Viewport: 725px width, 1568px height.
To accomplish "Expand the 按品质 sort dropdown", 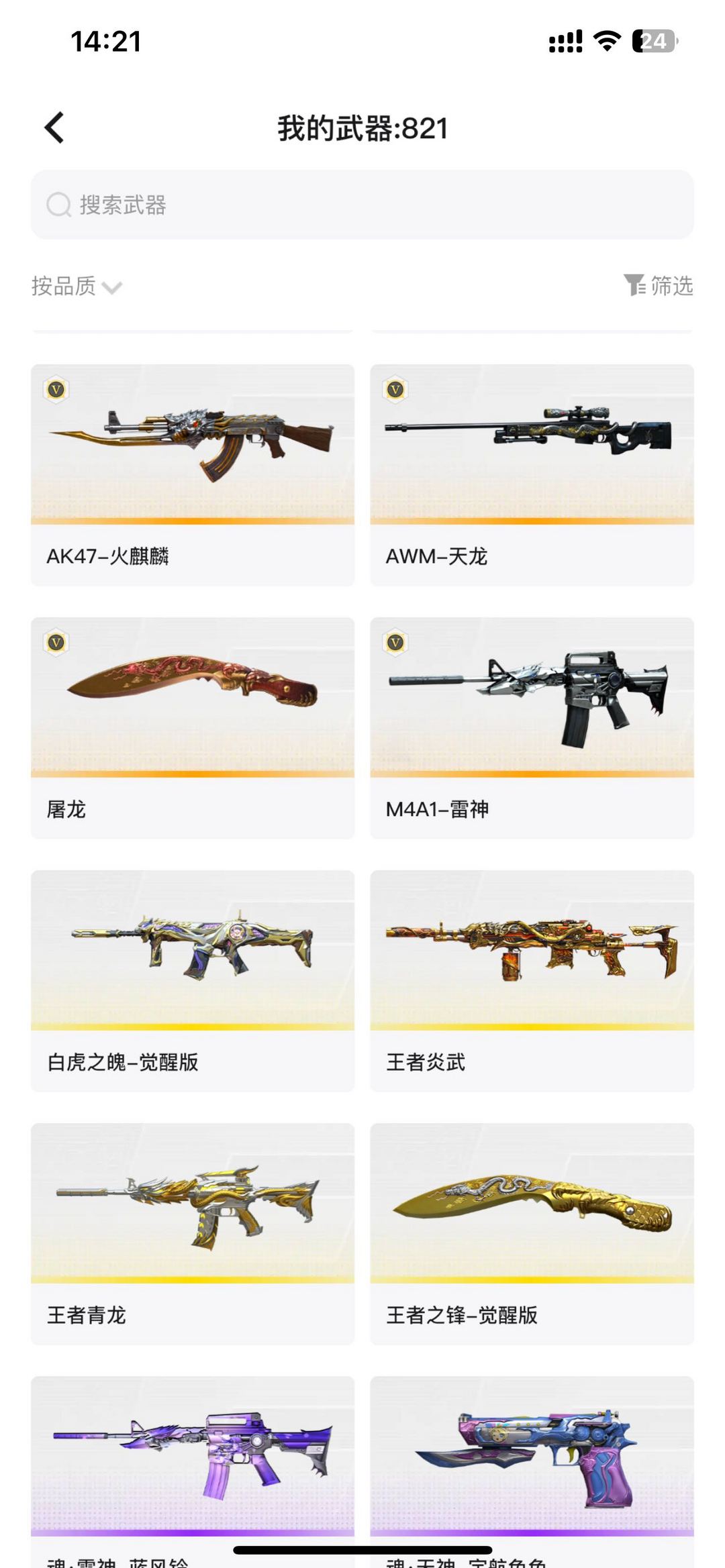I will tap(77, 286).
